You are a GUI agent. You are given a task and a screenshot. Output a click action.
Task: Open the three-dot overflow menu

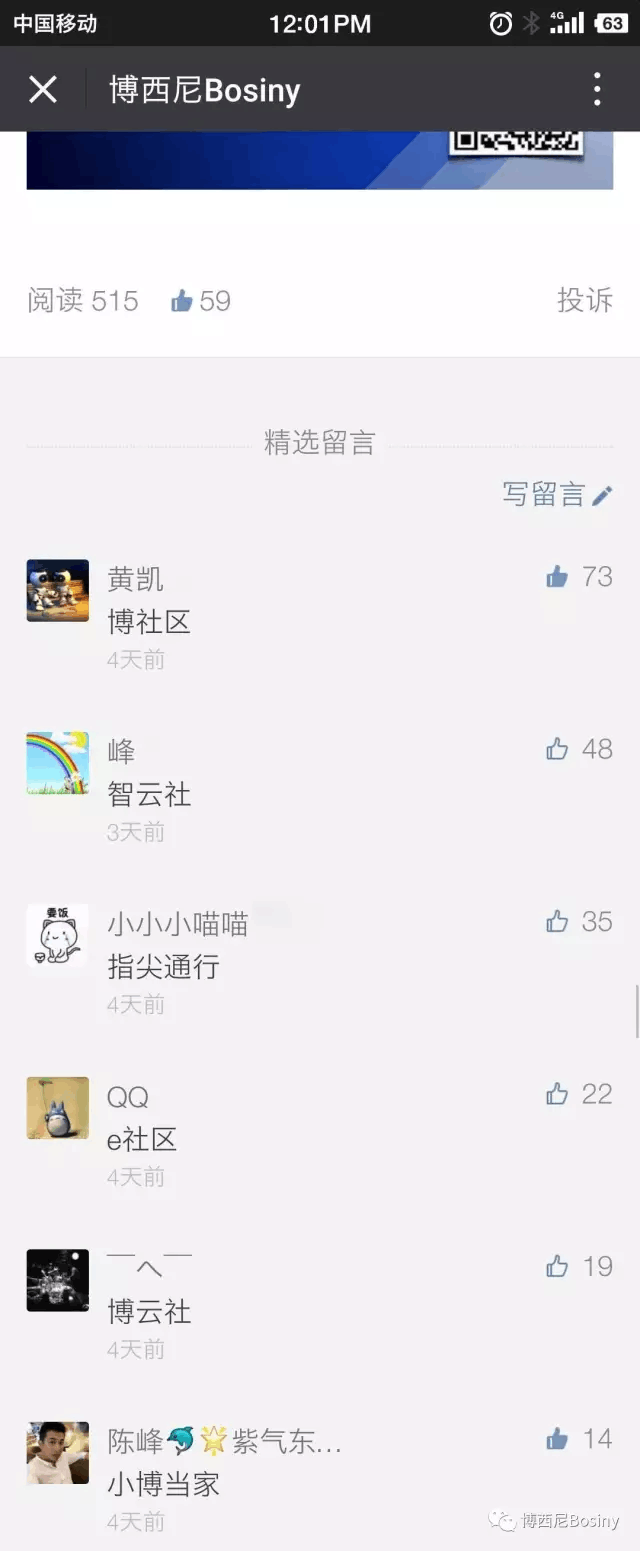(x=597, y=90)
